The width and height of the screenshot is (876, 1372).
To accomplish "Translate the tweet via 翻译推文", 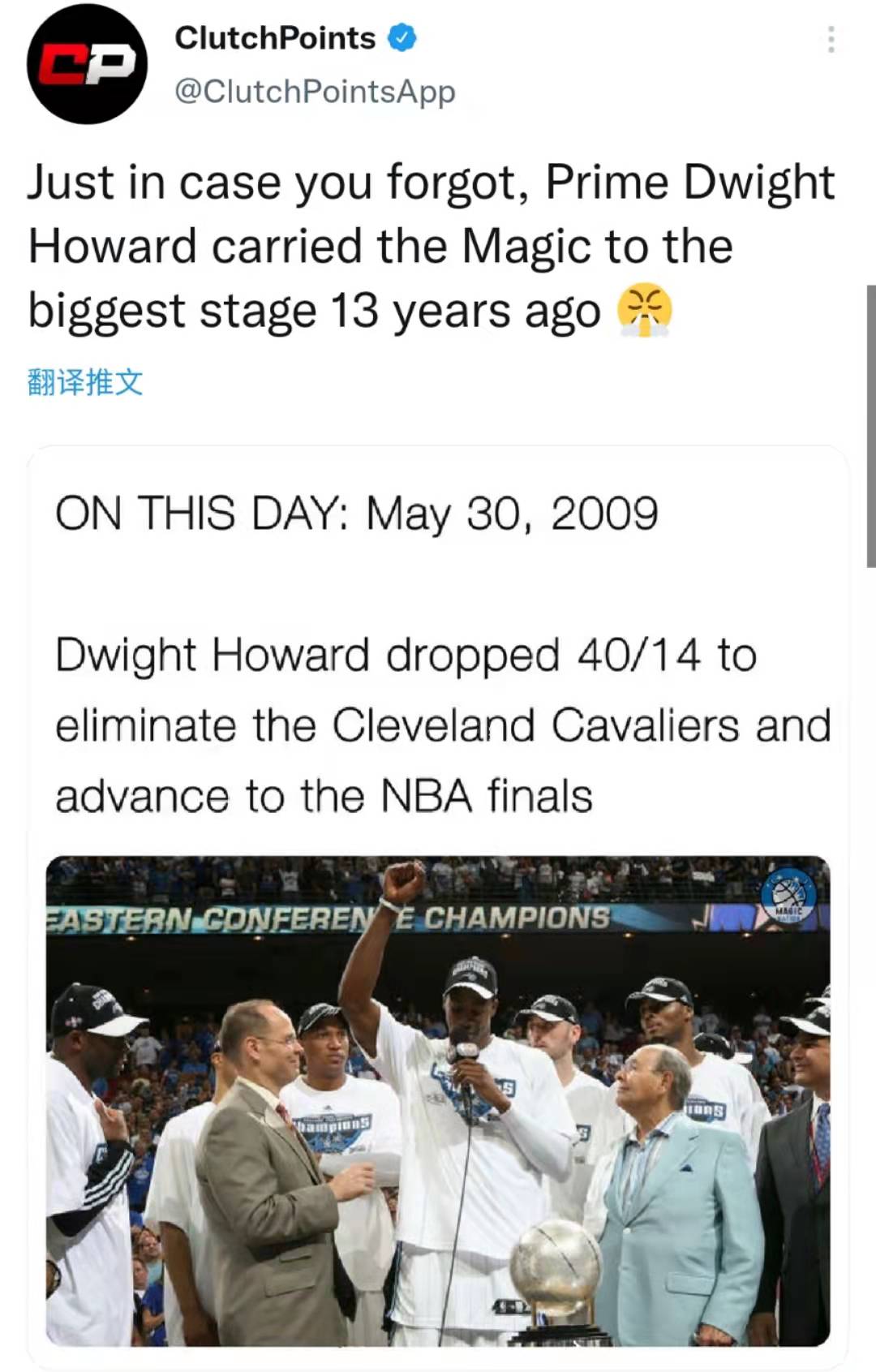I will tap(85, 381).
